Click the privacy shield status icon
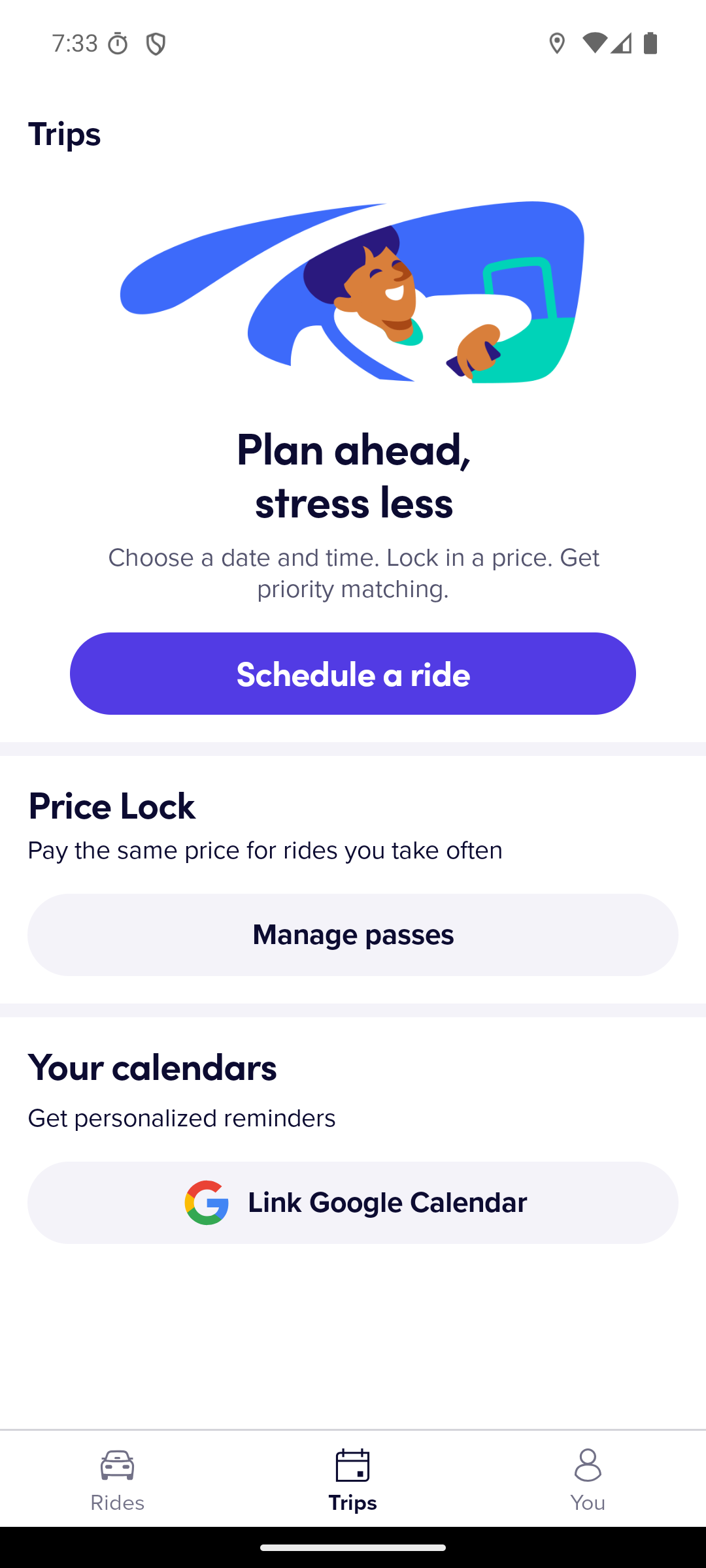Viewport: 706px width, 1568px height. (x=156, y=43)
